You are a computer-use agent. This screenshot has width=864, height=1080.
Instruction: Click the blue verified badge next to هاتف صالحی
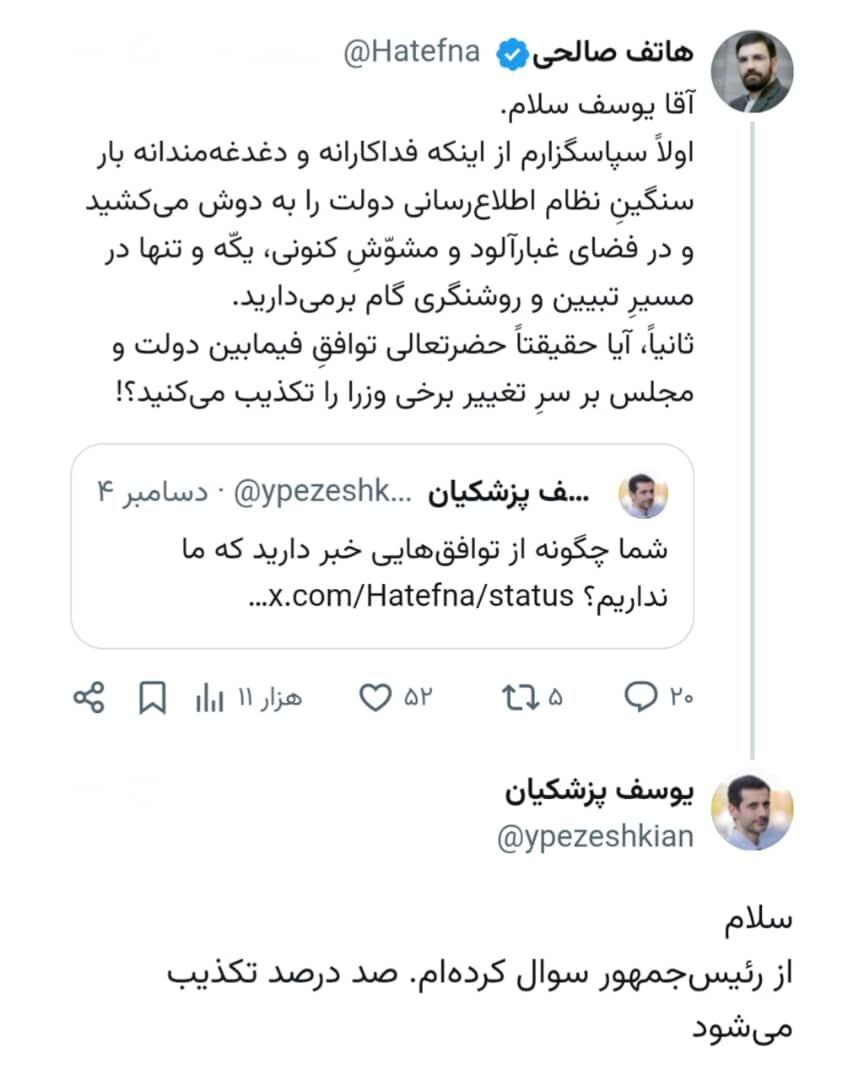click(510, 54)
